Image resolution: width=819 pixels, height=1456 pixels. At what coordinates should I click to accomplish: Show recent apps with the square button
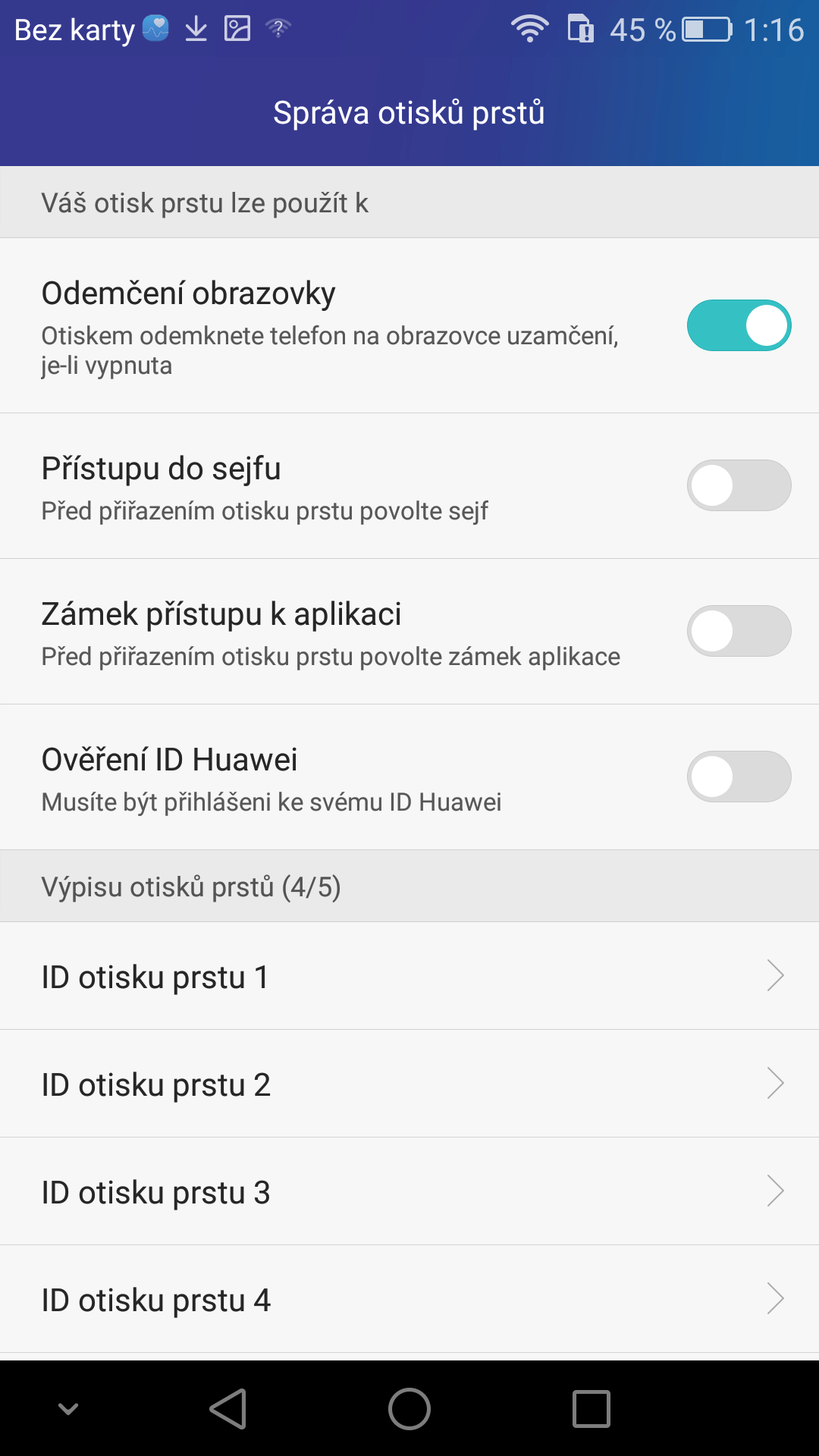coord(591,1409)
